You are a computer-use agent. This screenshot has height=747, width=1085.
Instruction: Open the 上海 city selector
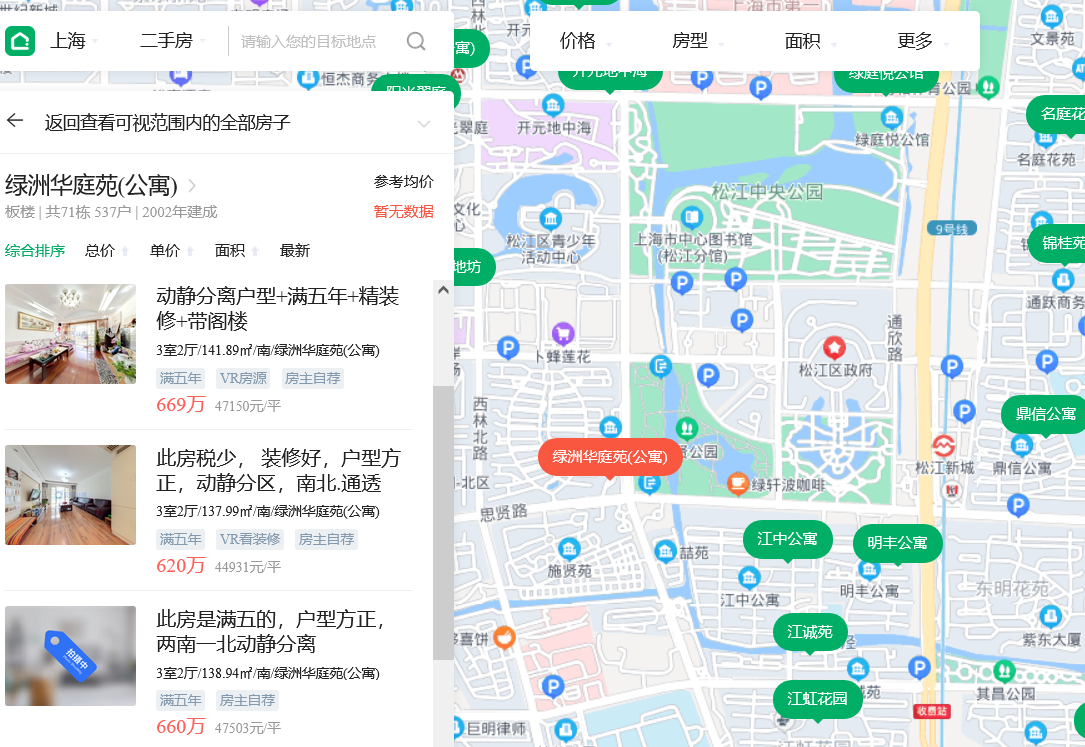click(75, 41)
